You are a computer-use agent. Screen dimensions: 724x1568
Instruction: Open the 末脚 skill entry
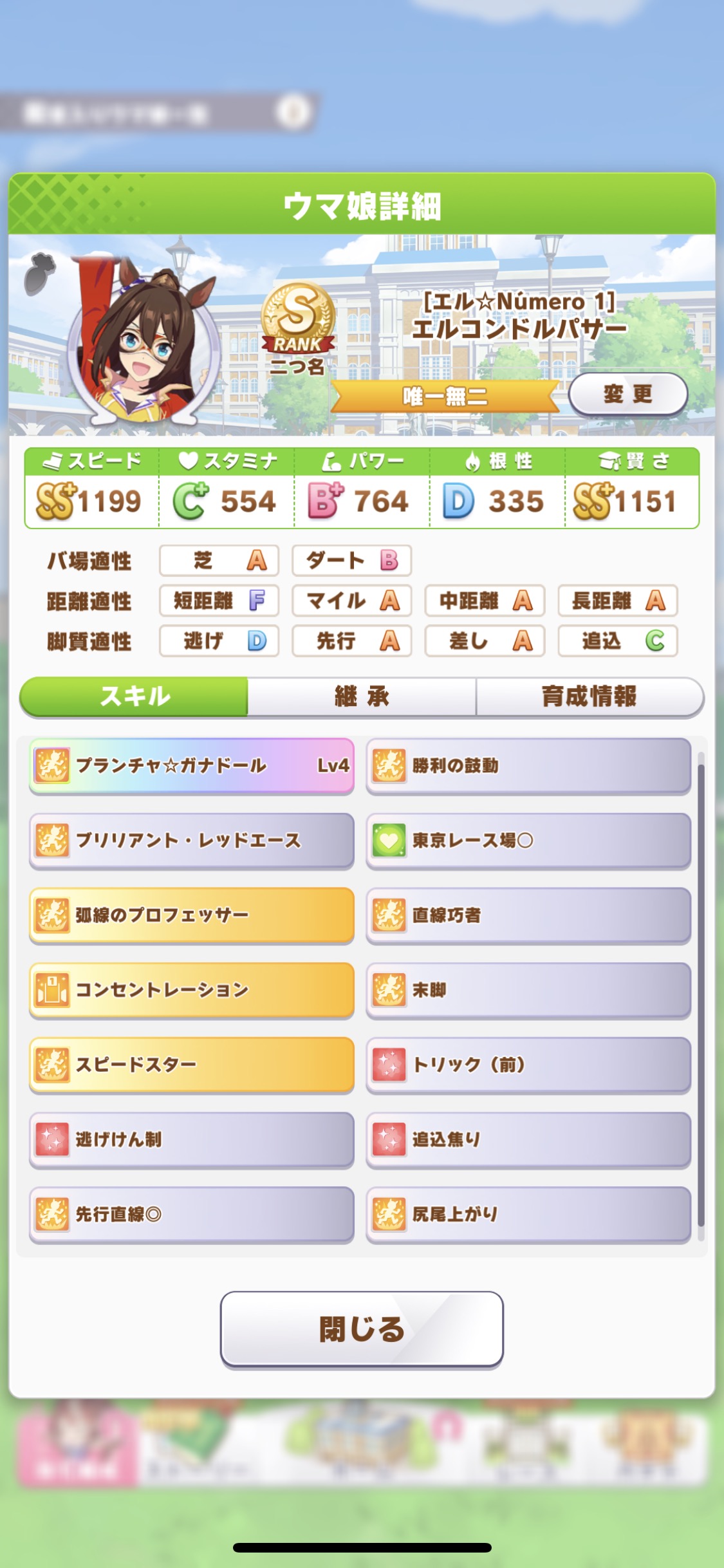(x=528, y=989)
